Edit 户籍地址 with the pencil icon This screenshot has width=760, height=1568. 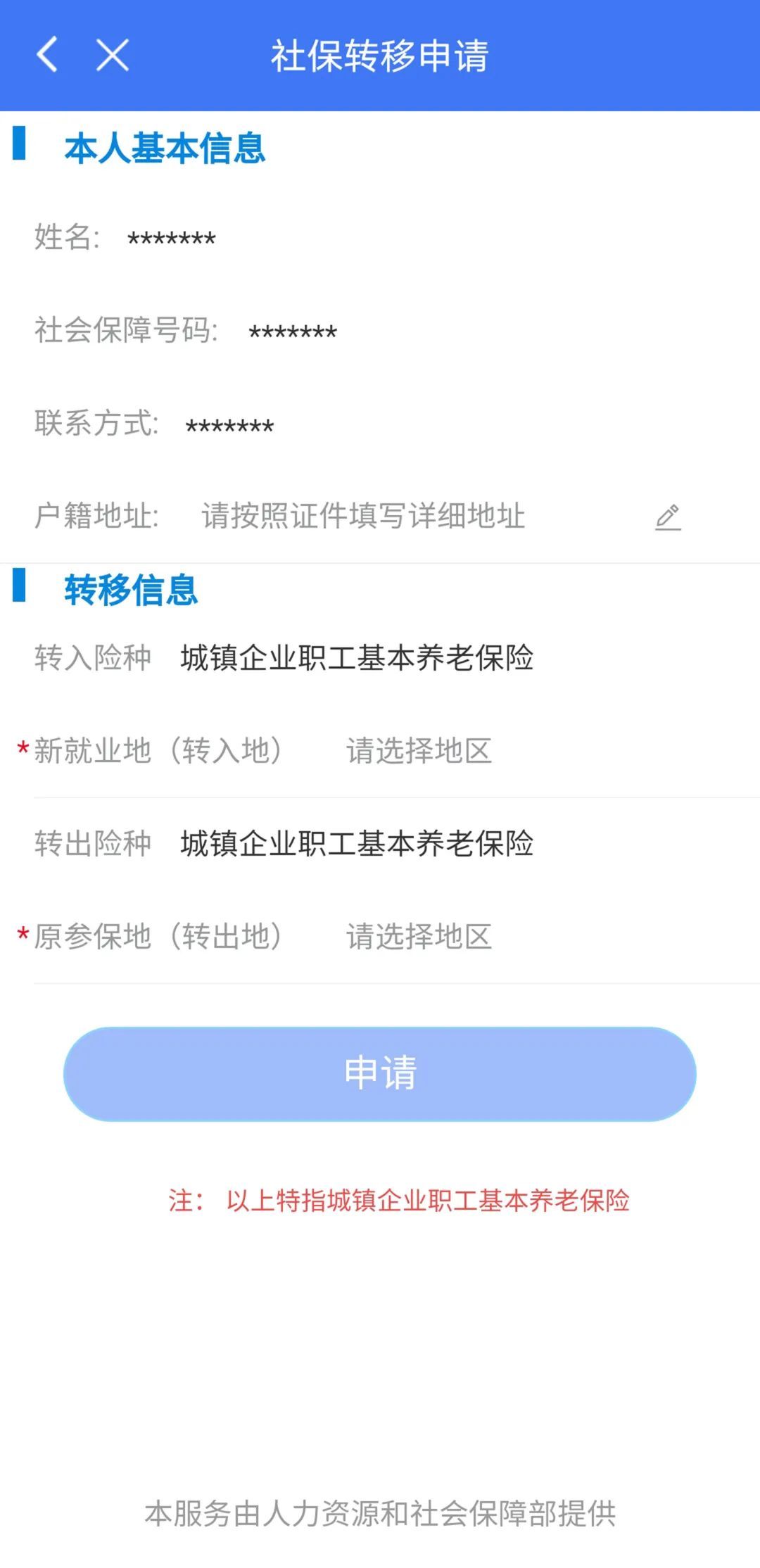[x=668, y=517]
